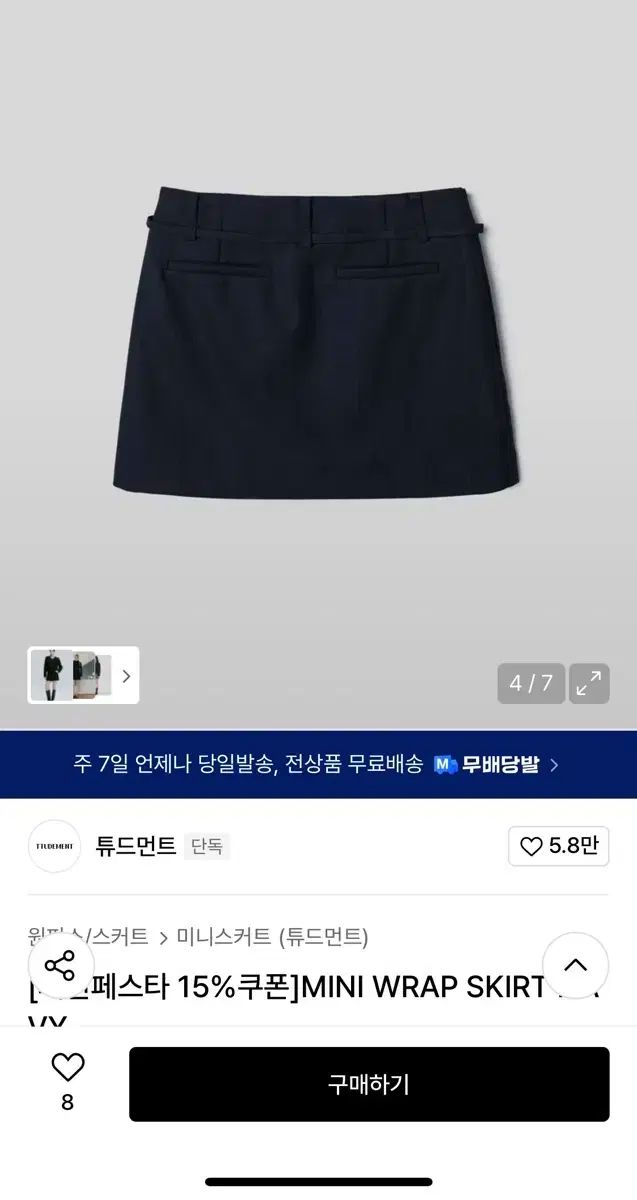Tap 구매하기 to buy the skirt
The image size is (637, 1200).
click(x=368, y=1084)
